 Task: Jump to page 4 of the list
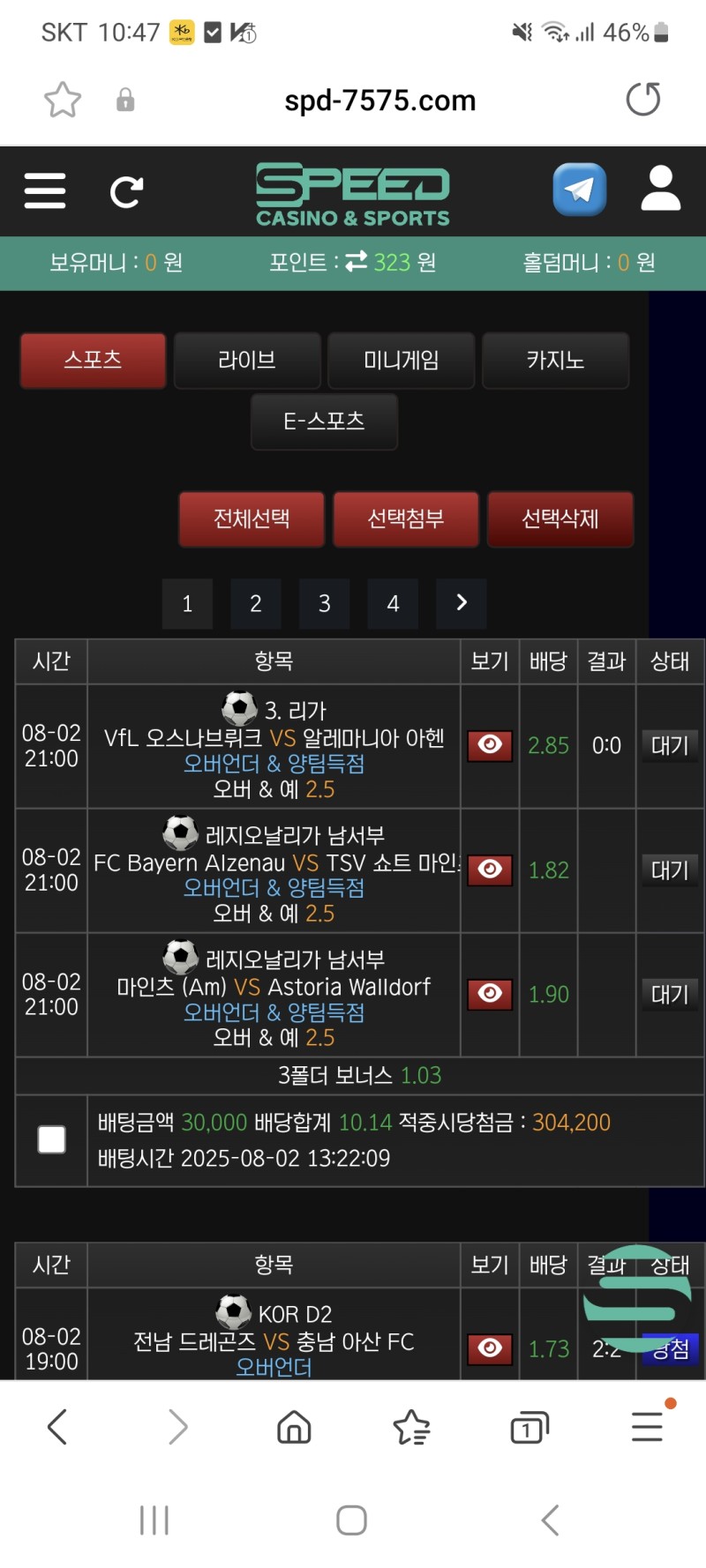pyautogui.click(x=393, y=604)
